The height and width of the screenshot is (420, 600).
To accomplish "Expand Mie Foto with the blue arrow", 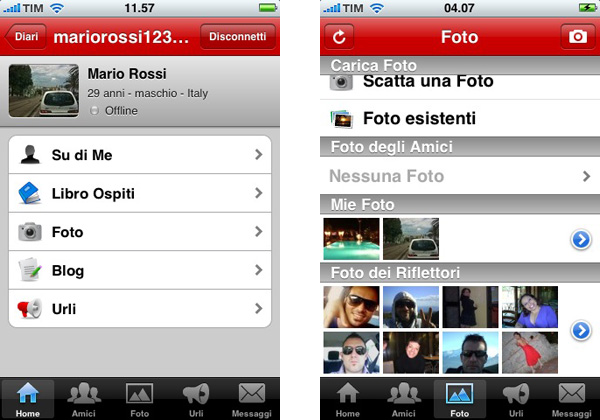I will point(581,239).
